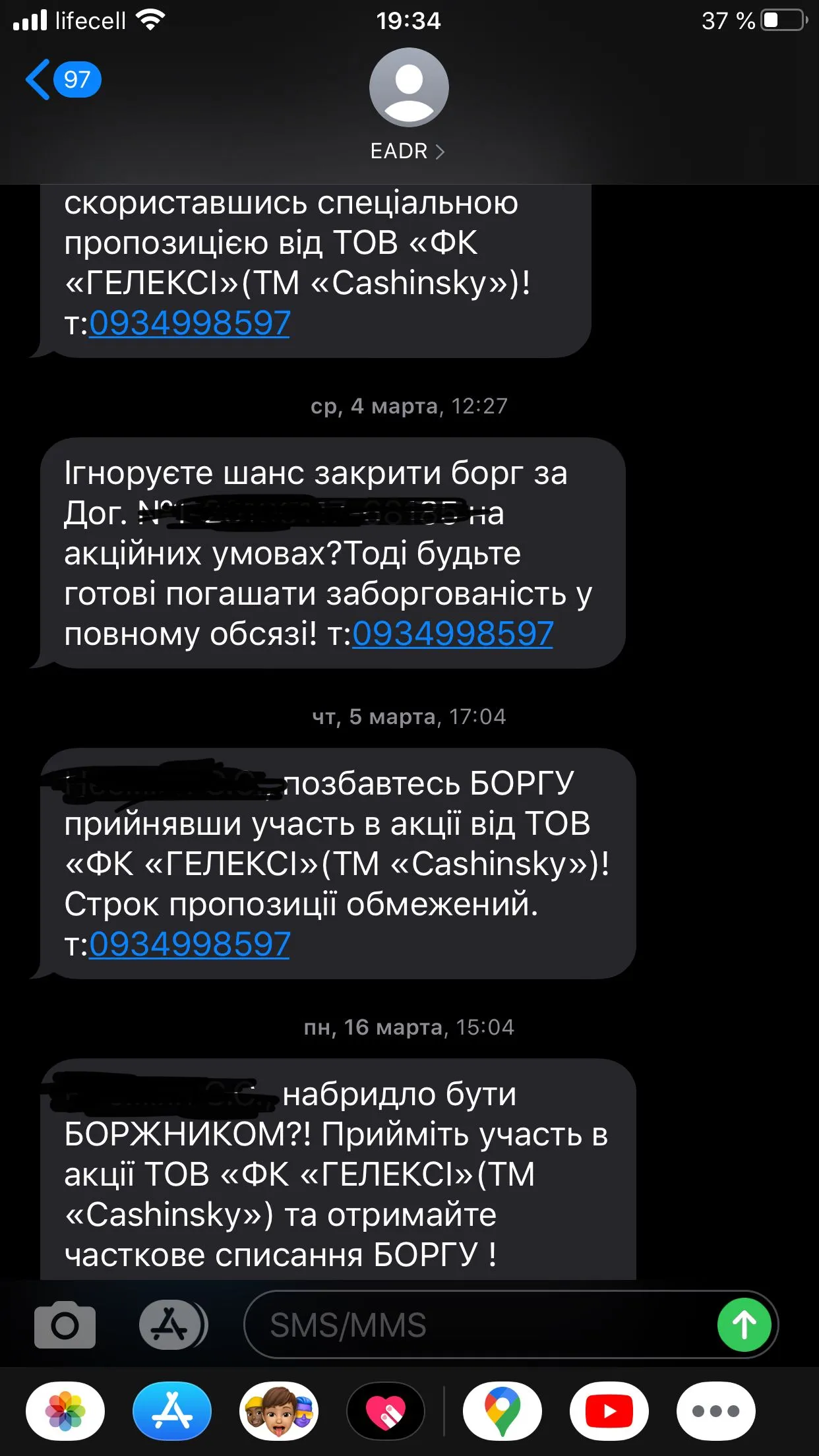Screen dimensions: 819x1456
Task: Call the number in the topmost message
Action: click(x=189, y=323)
